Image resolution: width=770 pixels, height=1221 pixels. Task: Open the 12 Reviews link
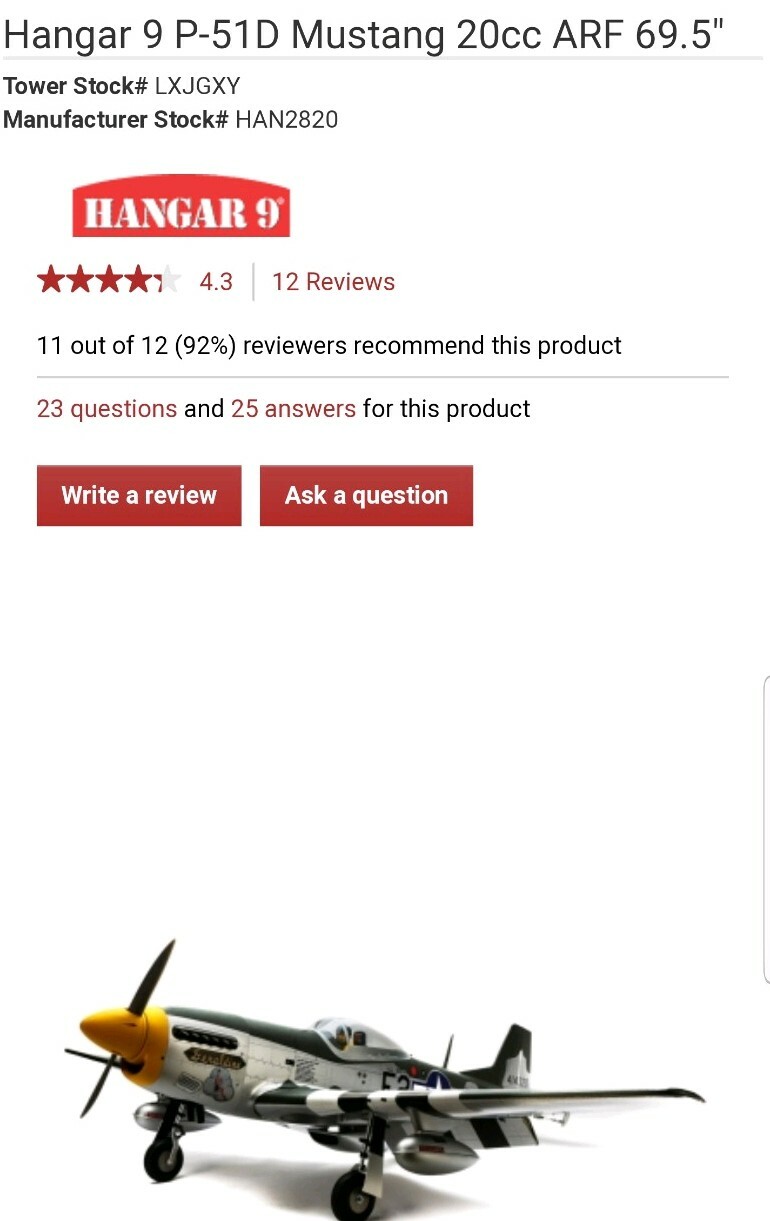coord(333,282)
